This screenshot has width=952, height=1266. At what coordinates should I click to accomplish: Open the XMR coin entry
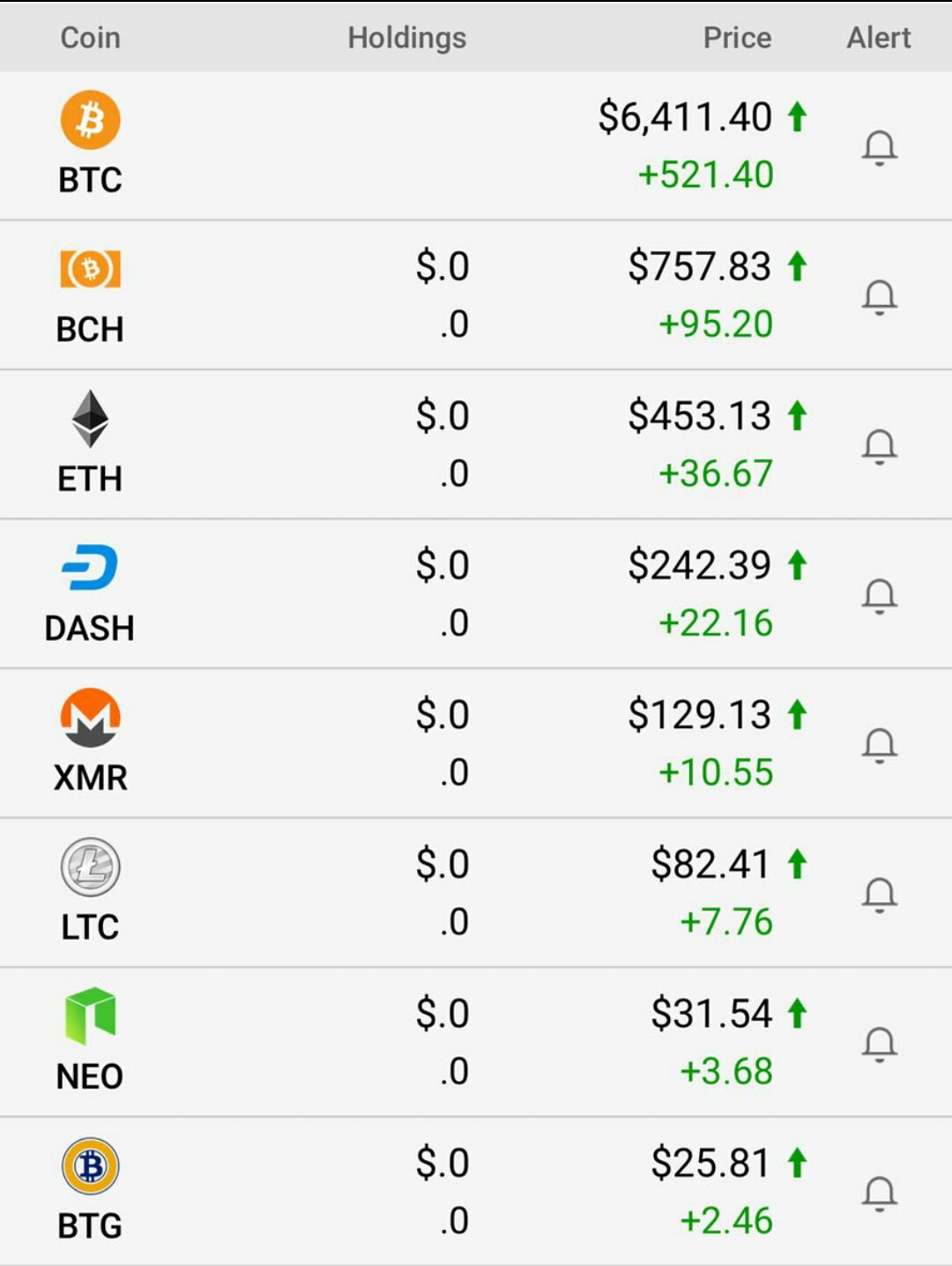point(90,741)
